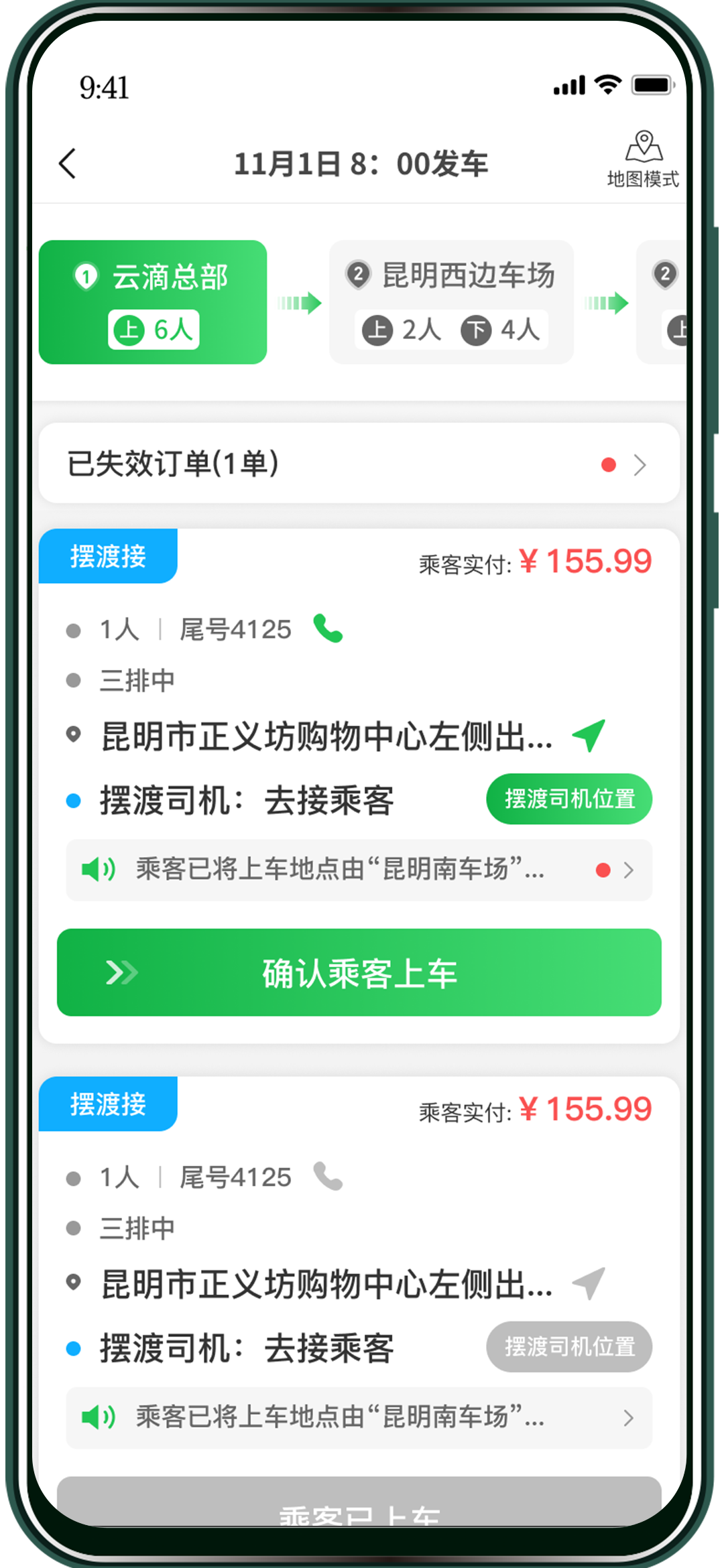Open the red-dot pickup change notice
724x1568 pixels.
pyautogui.click(x=359, y=870)
